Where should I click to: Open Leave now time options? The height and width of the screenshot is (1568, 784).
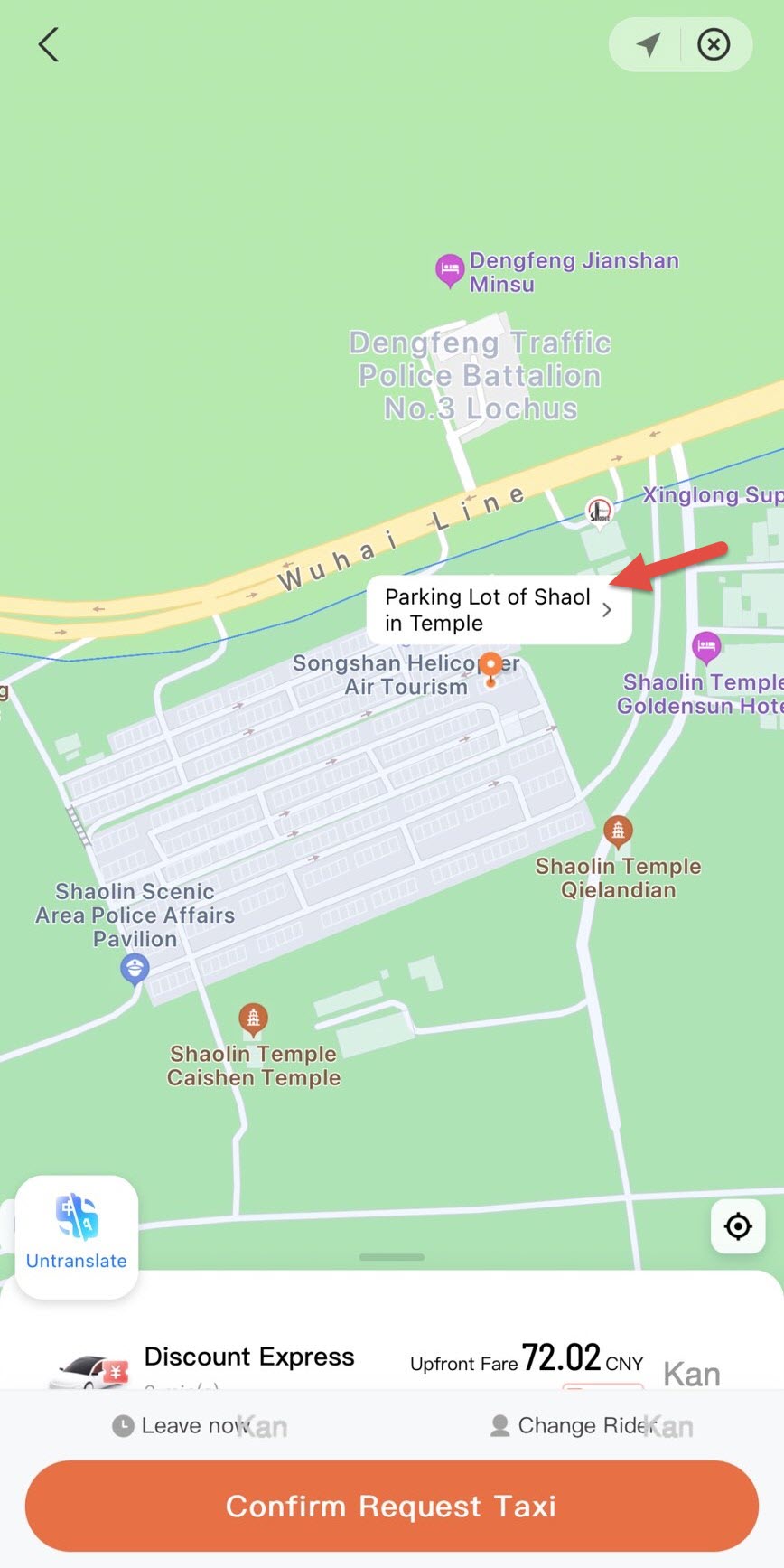(x=184, y=1425)
